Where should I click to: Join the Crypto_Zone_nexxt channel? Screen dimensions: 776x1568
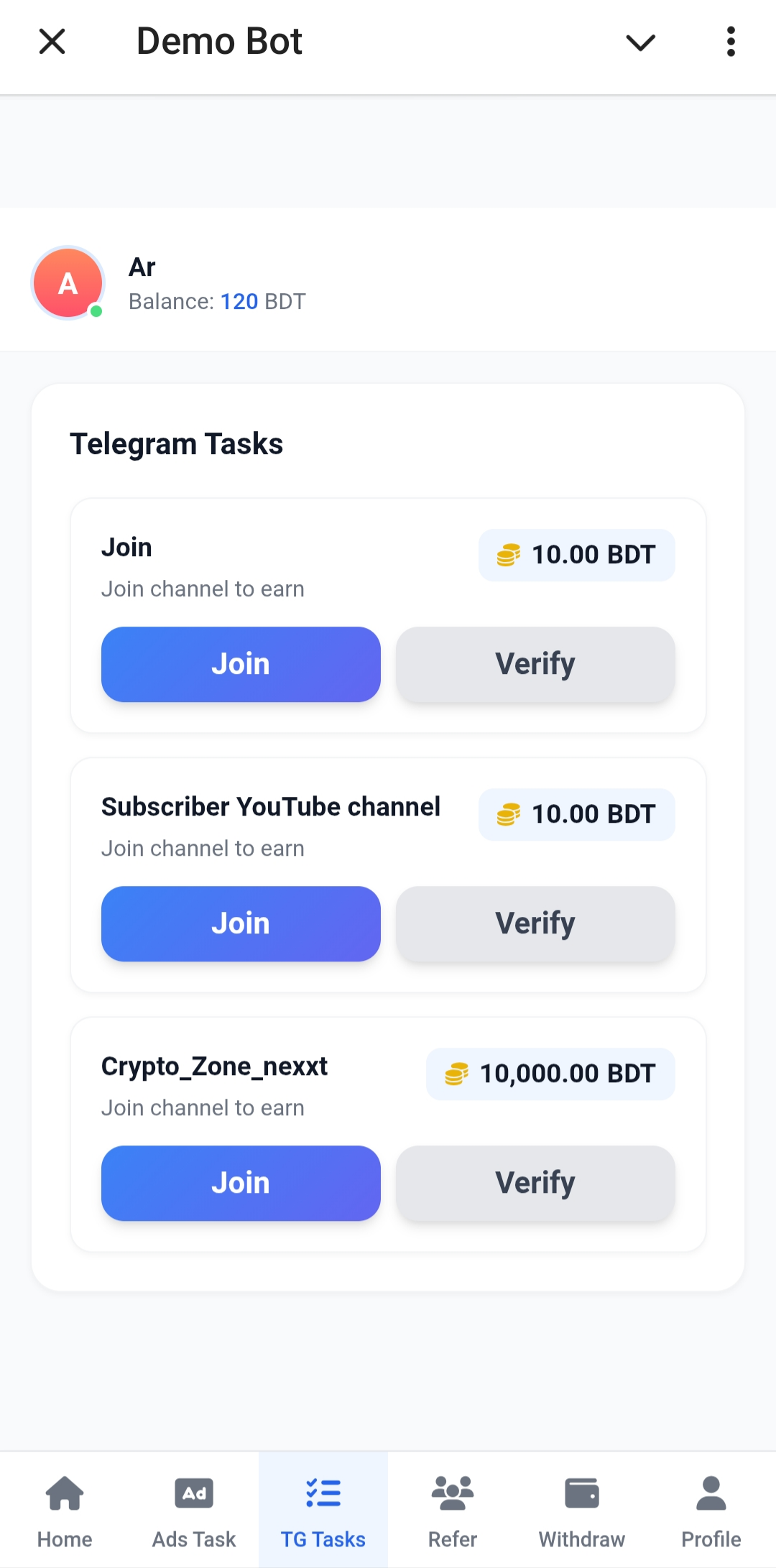point(241,1183)
